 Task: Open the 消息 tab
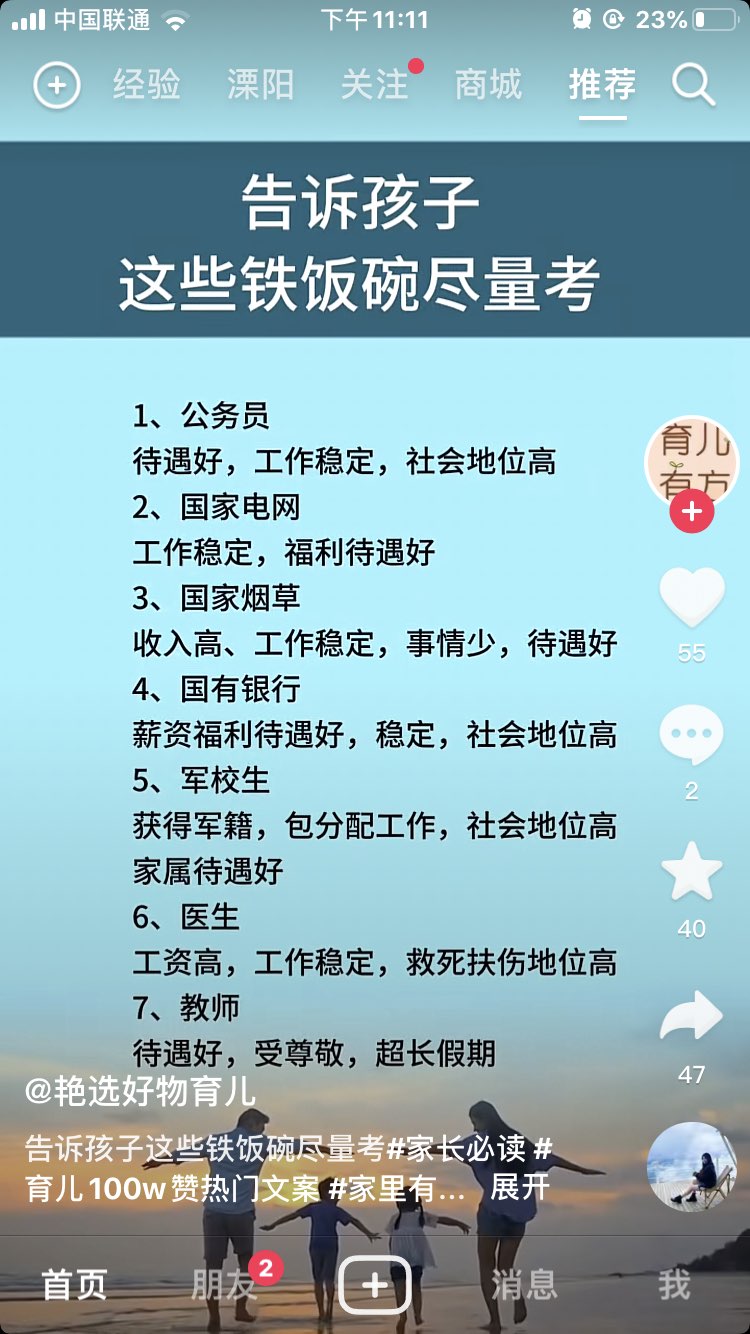524,1285
